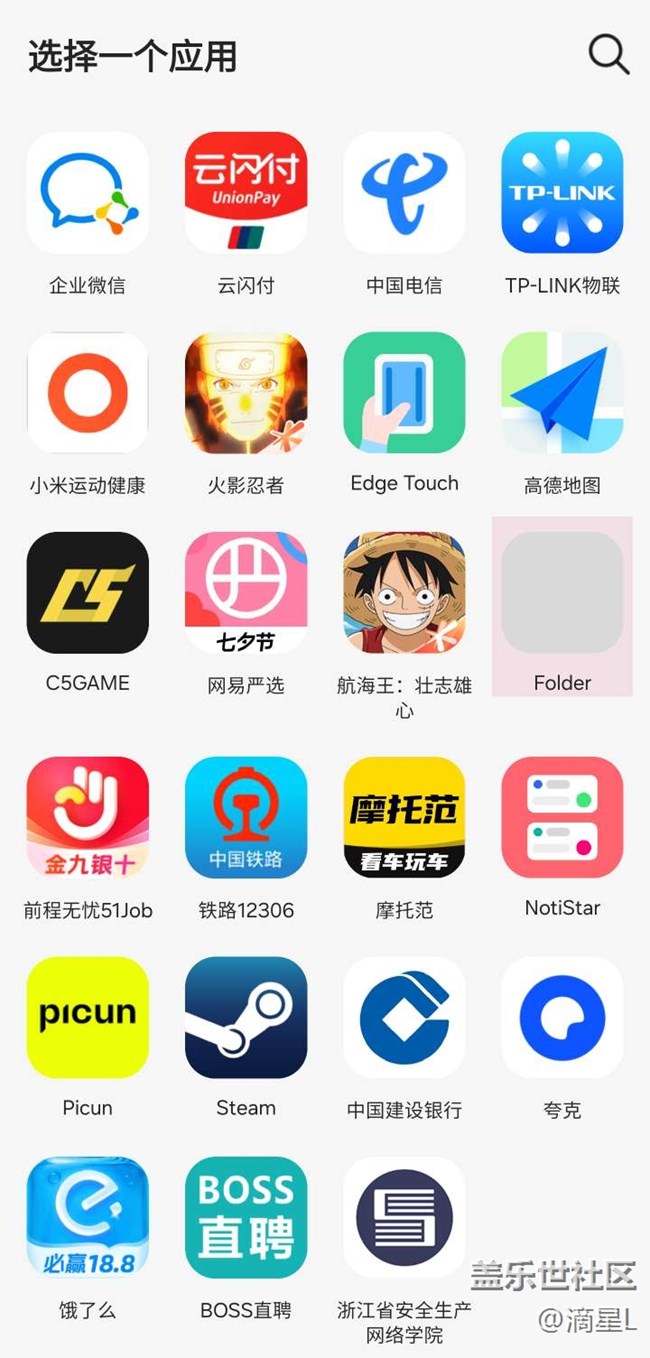Viewport: 650px width, 1358px height.
Task: Pick the 摩托范 app
Action: (404, 818)
